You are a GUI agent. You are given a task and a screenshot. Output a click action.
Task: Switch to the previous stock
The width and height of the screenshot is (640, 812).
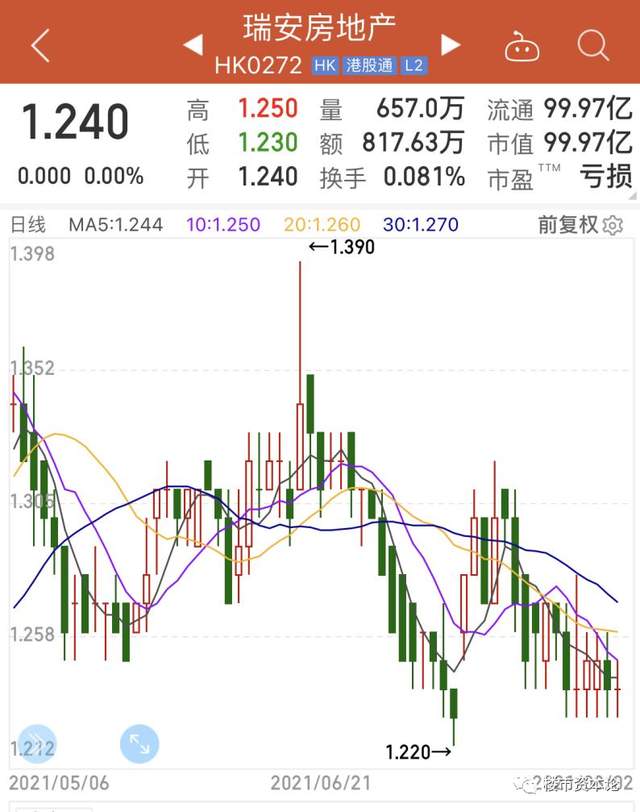(x=192, y=44)
